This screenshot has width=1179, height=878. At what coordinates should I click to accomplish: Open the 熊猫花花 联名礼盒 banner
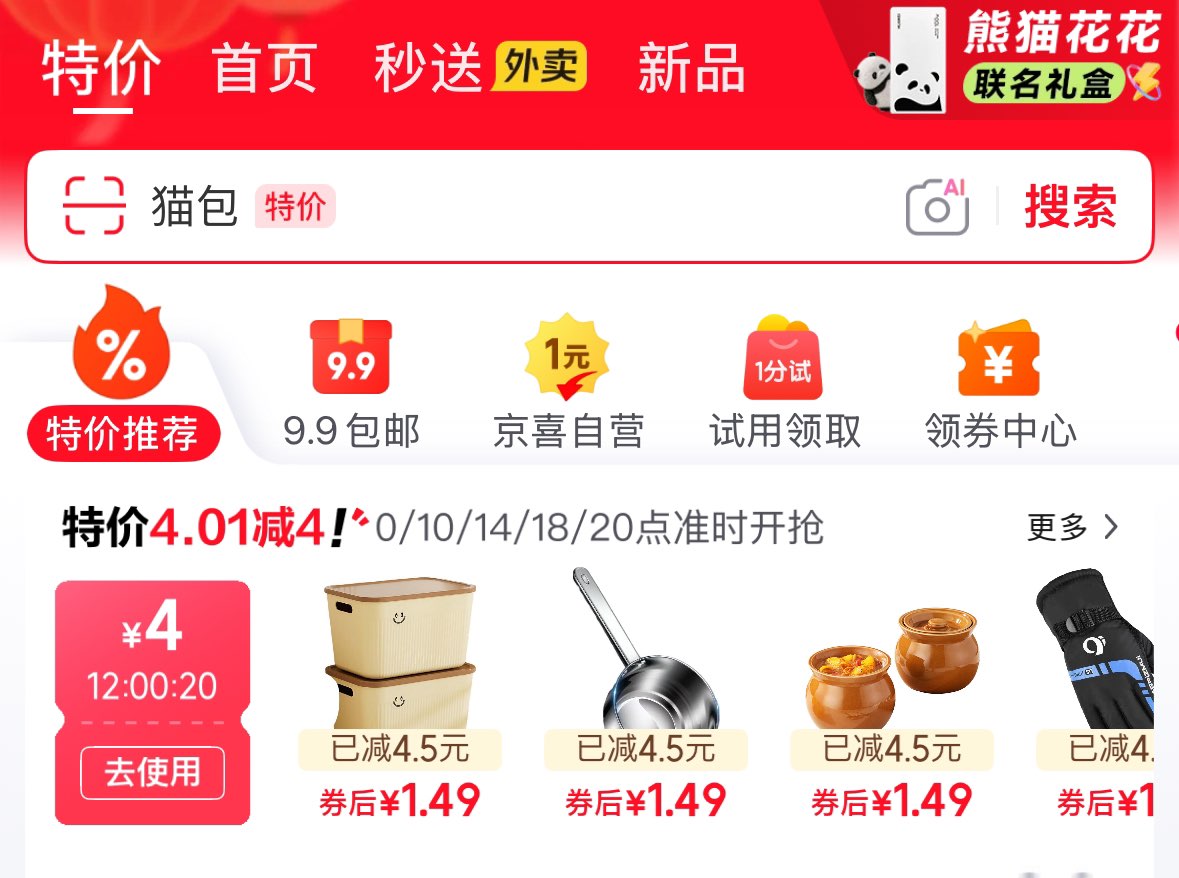1008,60
